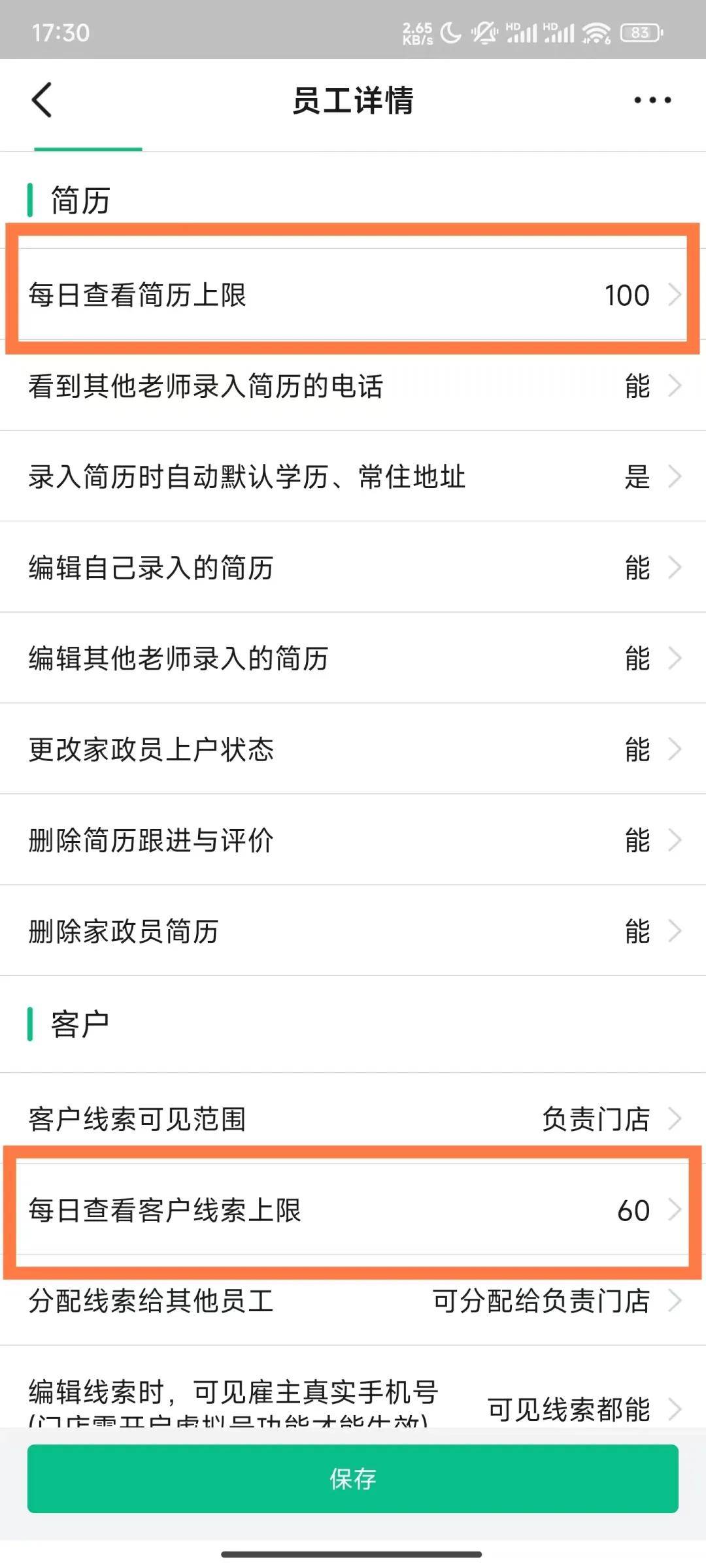The width and height of the screenshot is (706, 1568).
Task: Open 每日查看客户线索上限 setting
Action: coord(353,1210)
